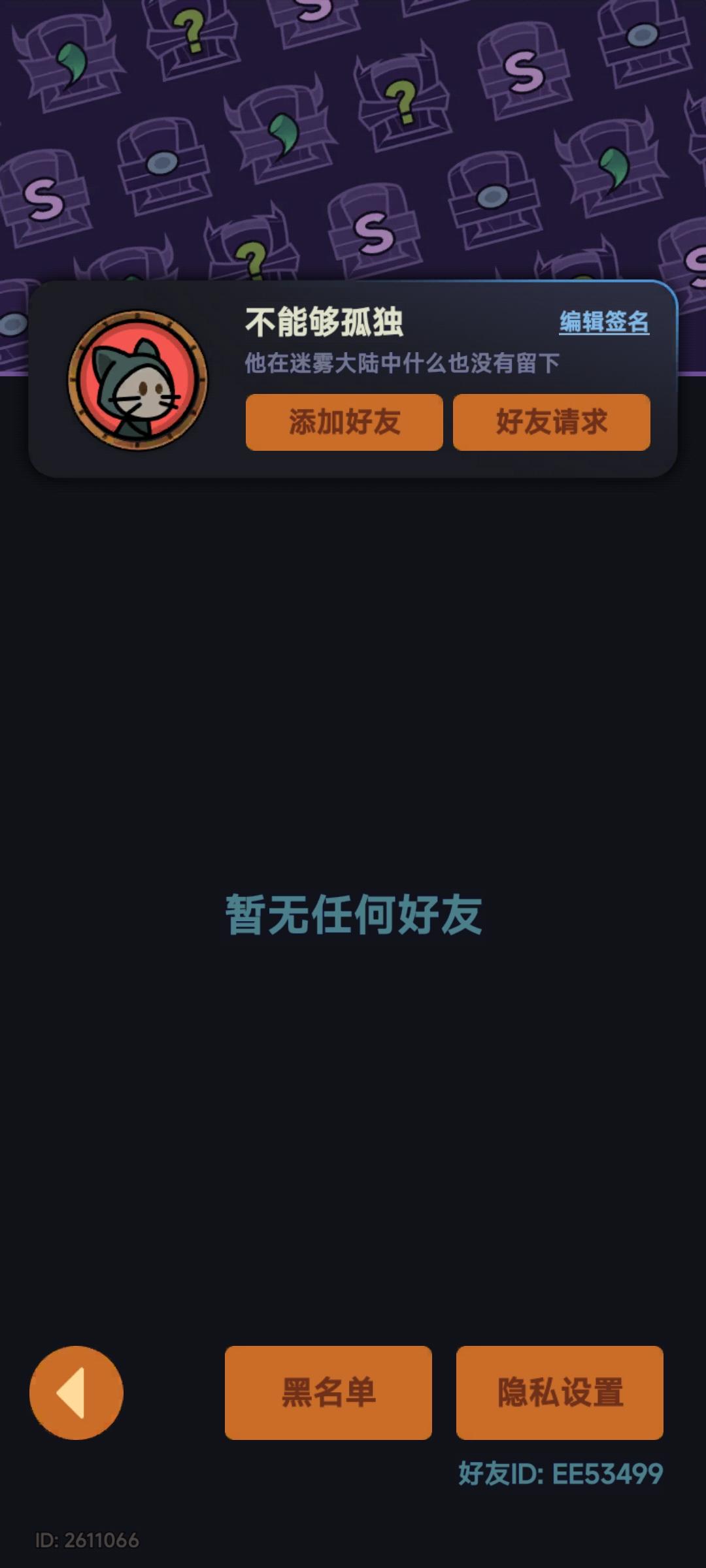
Task: Open 编辑签名 to change your signature
Action: (x=603, y=321)
